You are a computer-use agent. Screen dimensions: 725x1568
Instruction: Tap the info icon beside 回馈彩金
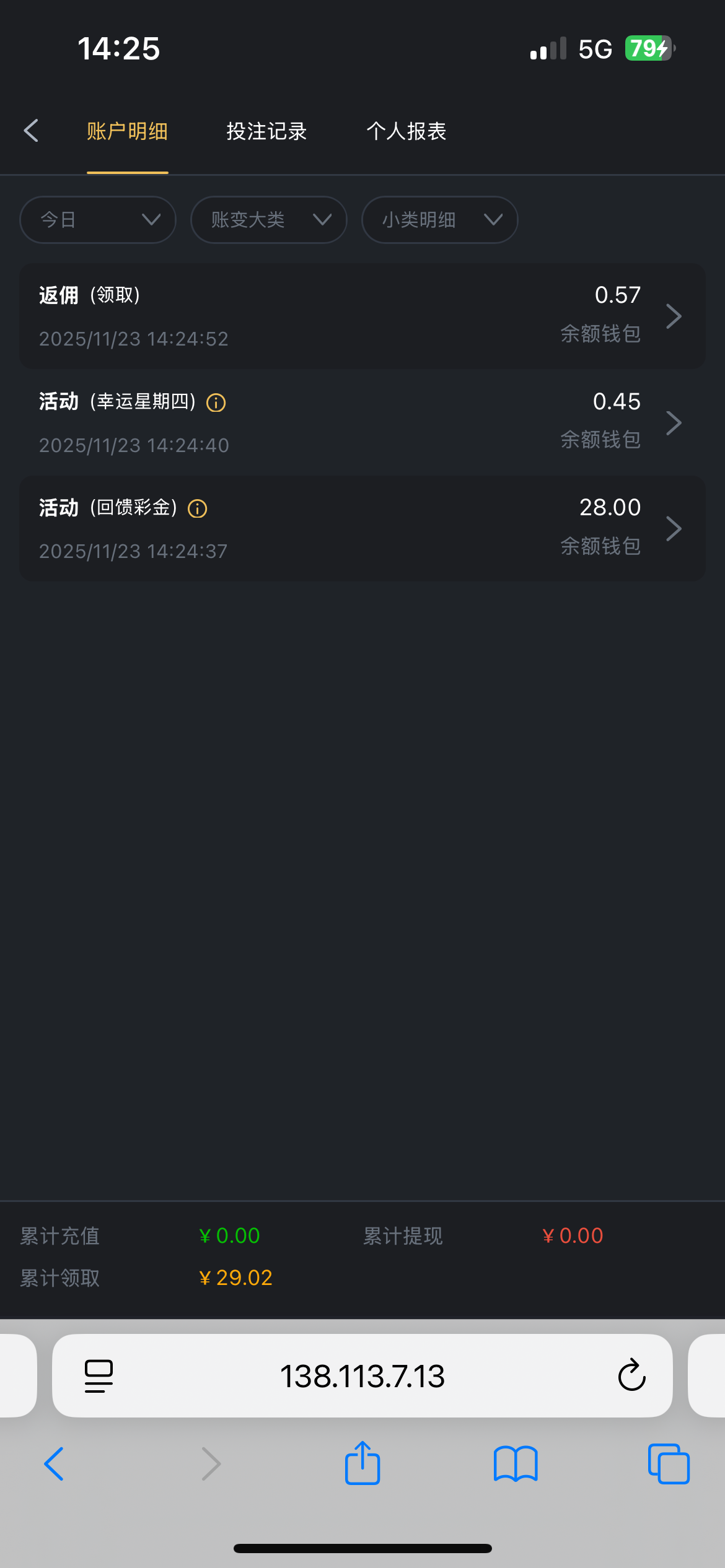(x=196, y=508)
